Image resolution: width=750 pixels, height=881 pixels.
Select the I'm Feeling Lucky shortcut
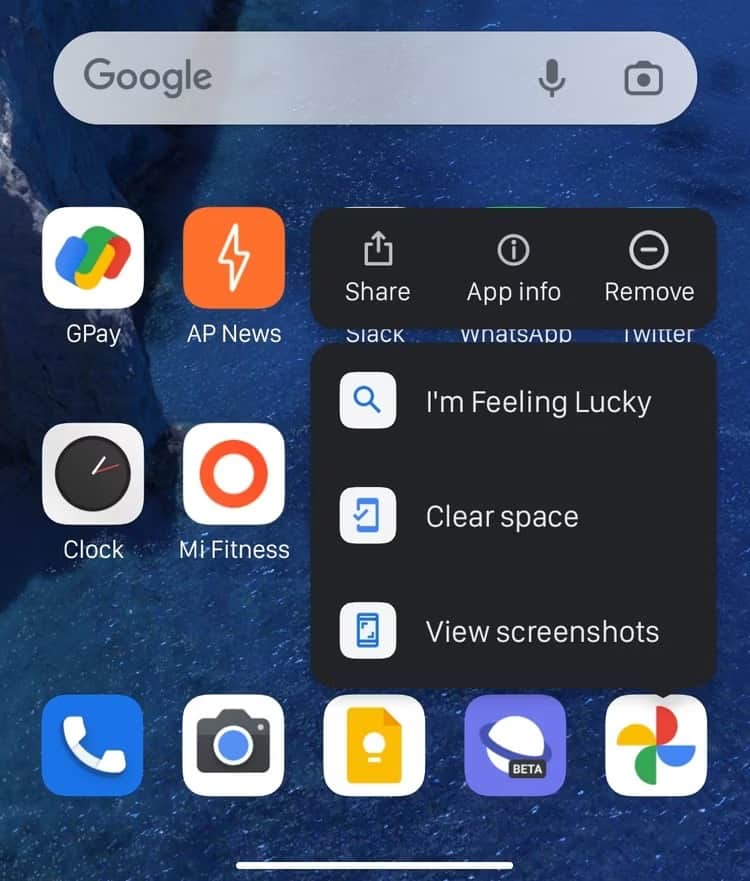point(513,401)
